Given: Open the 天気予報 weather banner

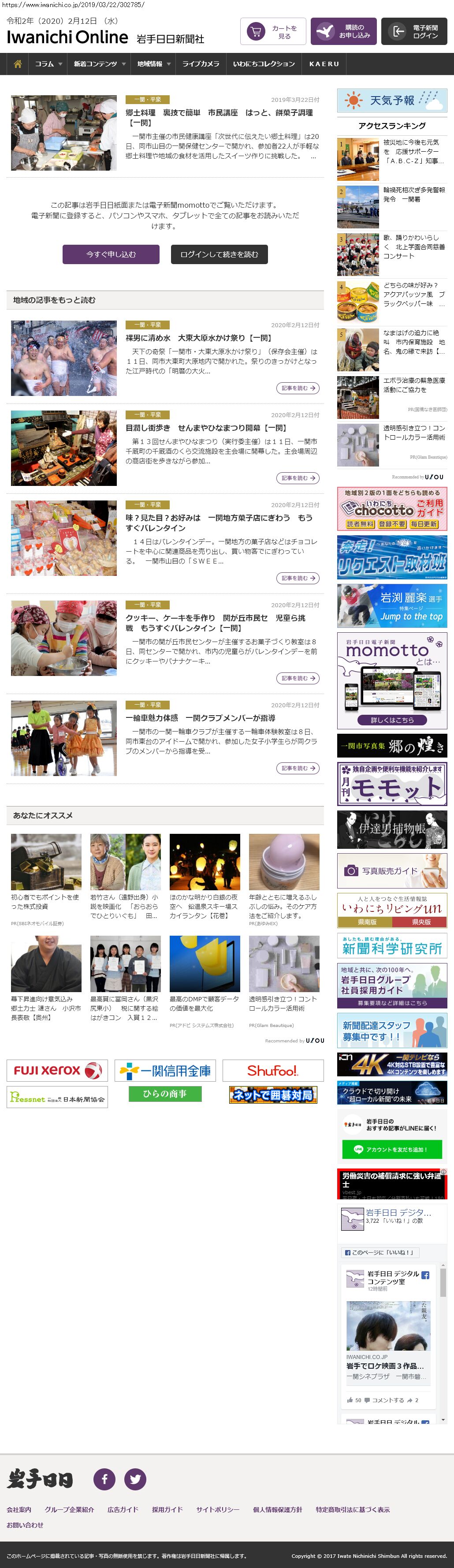Looking at the screenshot, I should pyautogui.click(x=392, y=101).
